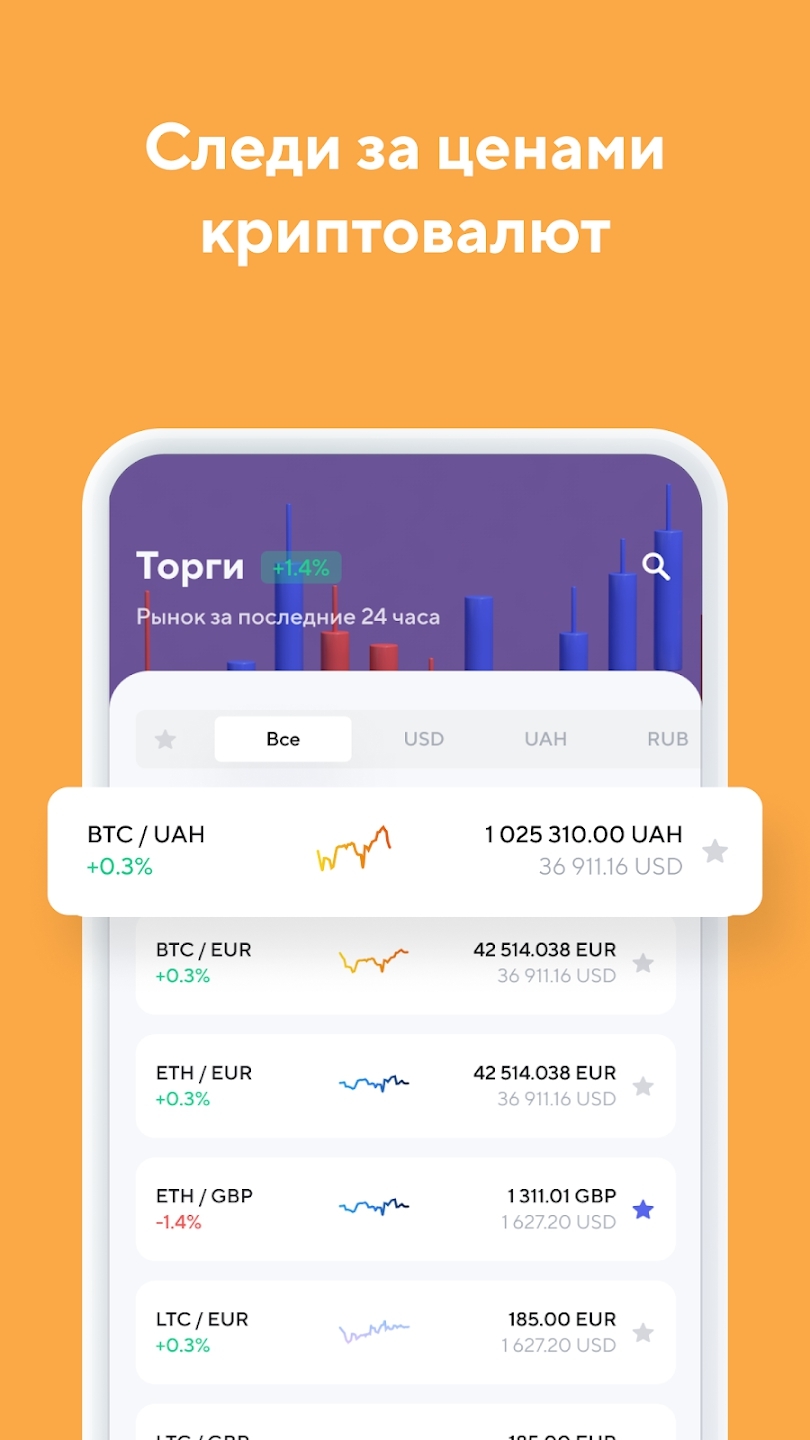Image resolution: width=810 pixels, height=1440 pixels.
Task: Open the BTC / UAH price sparkline chart
Action: [355, 850]
